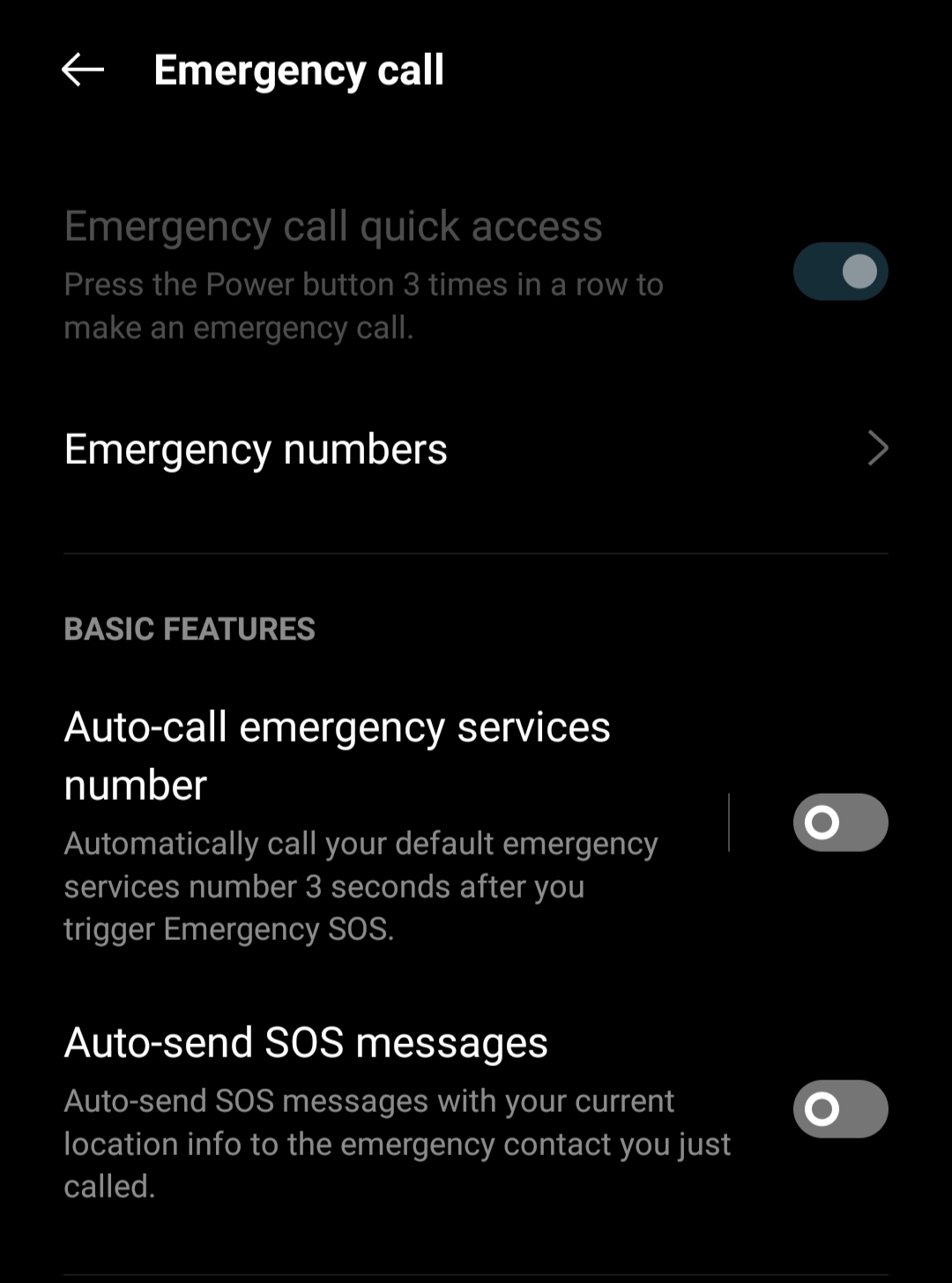
Task: Click the Auto-call emergency services number label
Action: [x=338, y=756]
